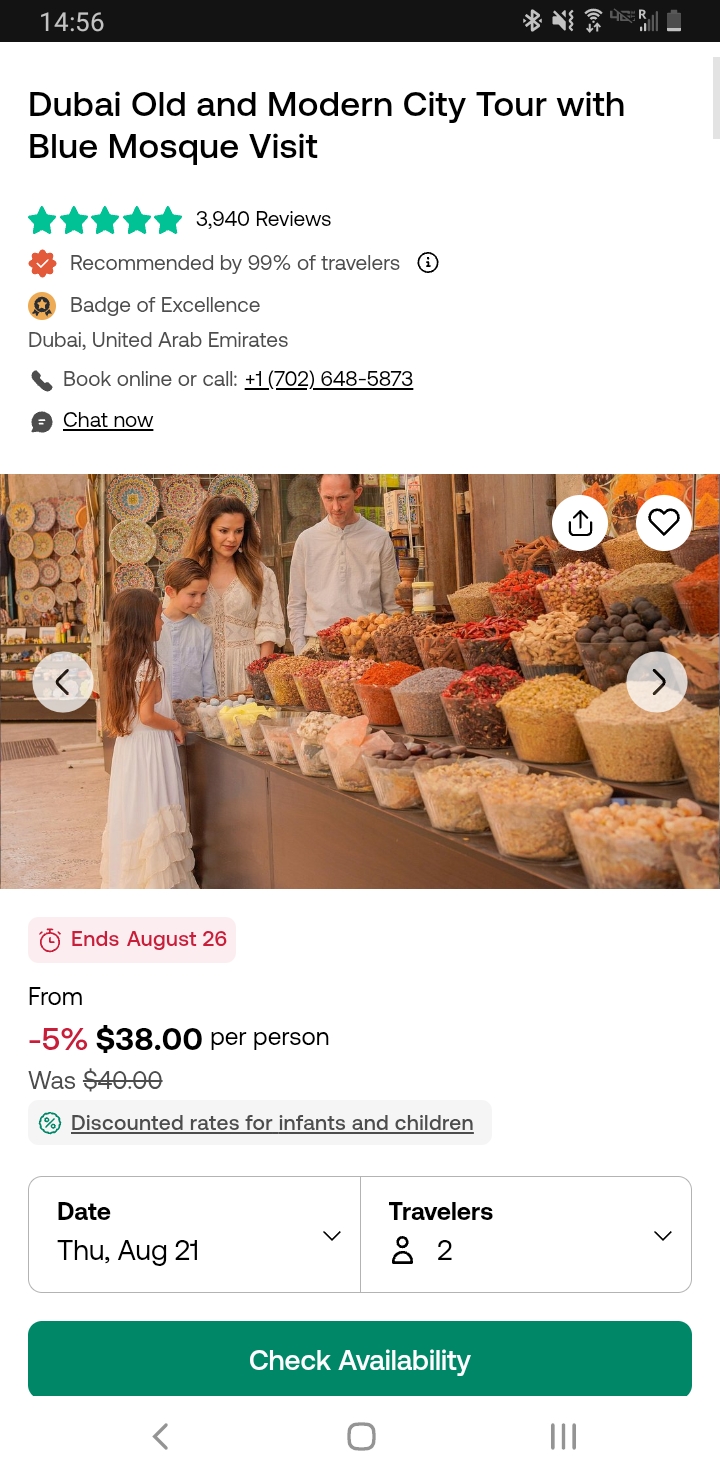Viewport: 720px width, 1480px height.
Task: Share this tour listing
Action: pyautogui.click(x=580, y=523)
